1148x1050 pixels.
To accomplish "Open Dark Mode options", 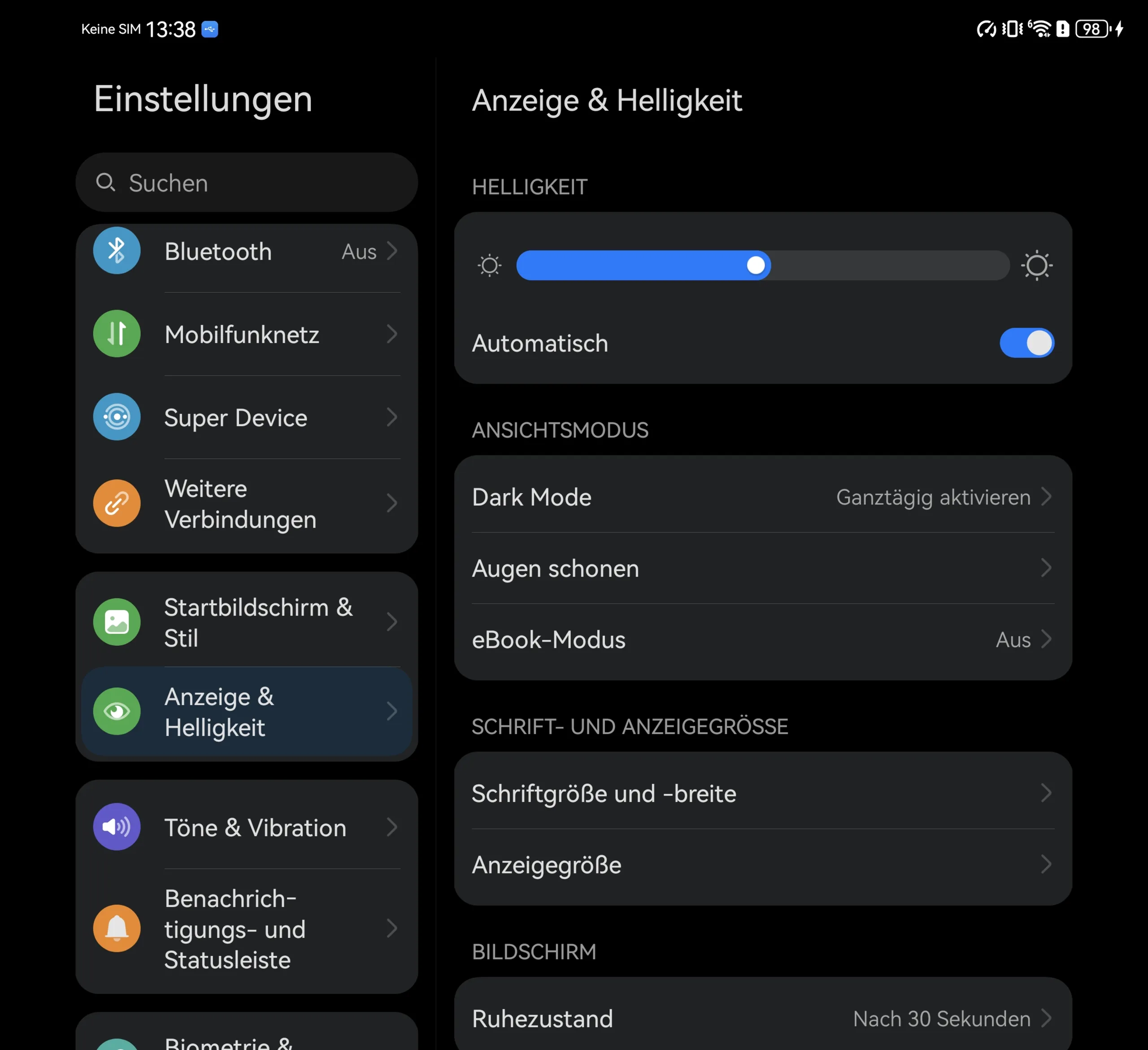I will click(x=762, y=497).
